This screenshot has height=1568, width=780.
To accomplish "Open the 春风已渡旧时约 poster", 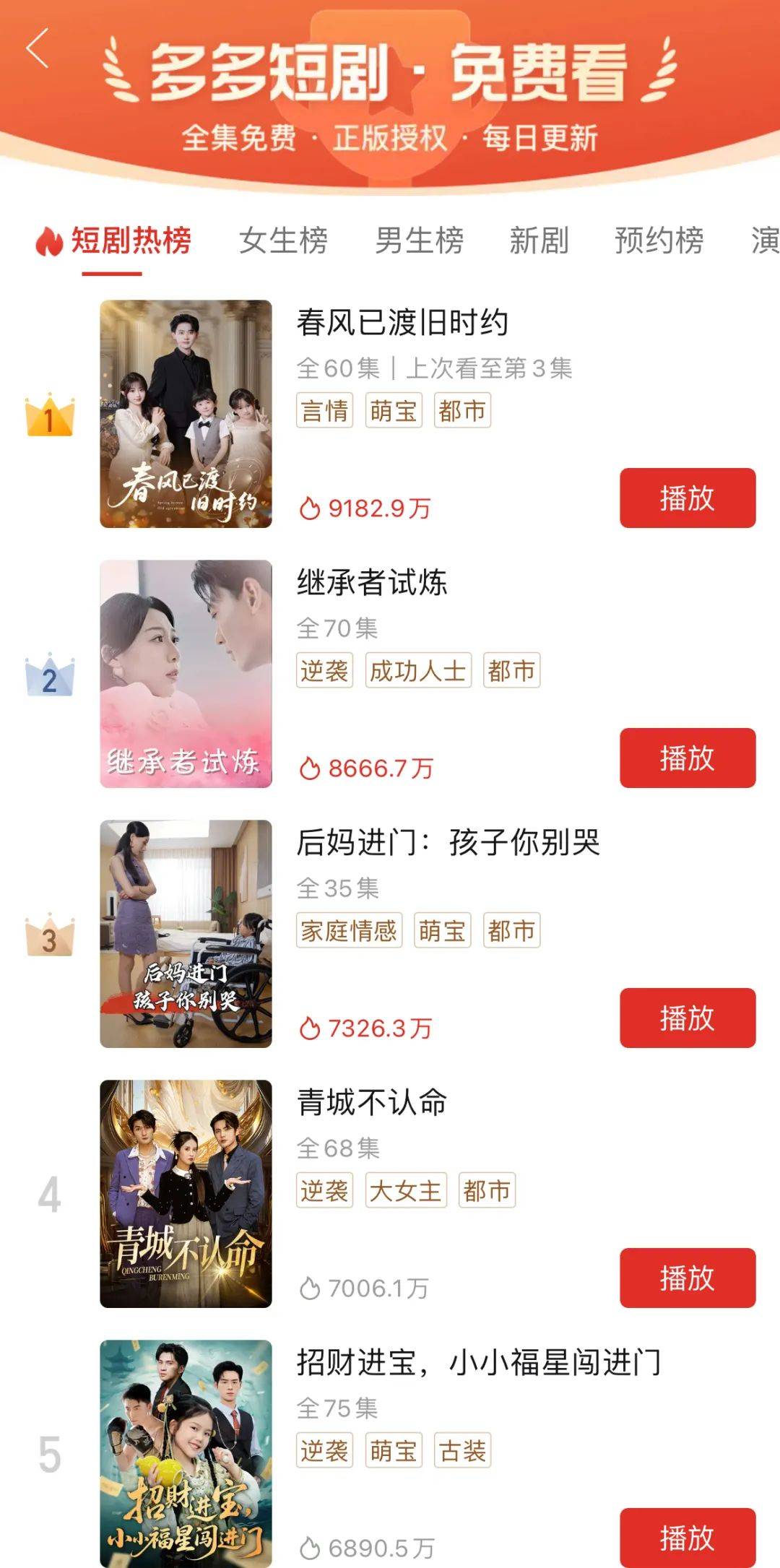I will pyautogui.click(x=186, y=414).
